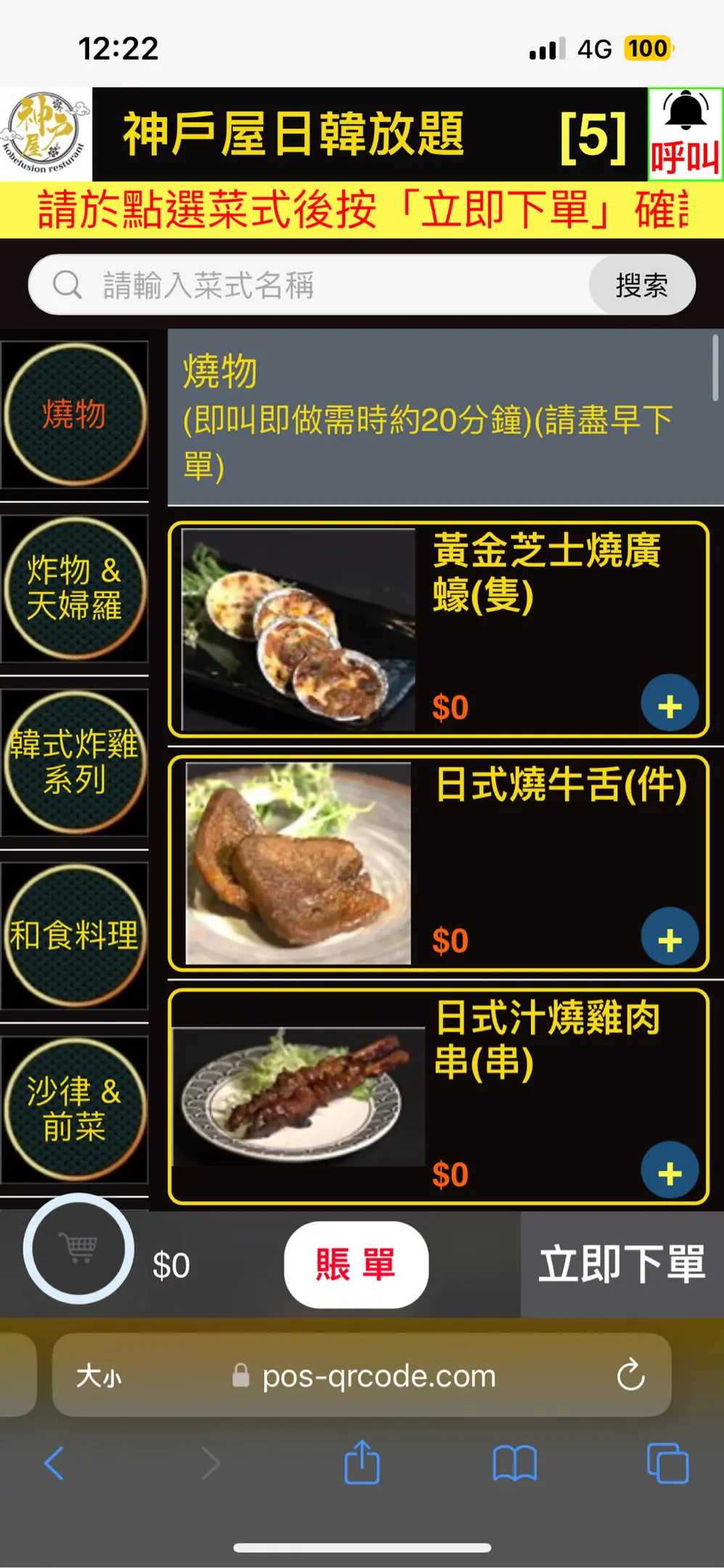Image resolution: width=724 pixels, height=1568 pixels.
Task: Open the shopping cart icon
Action: click(78, 1249)
